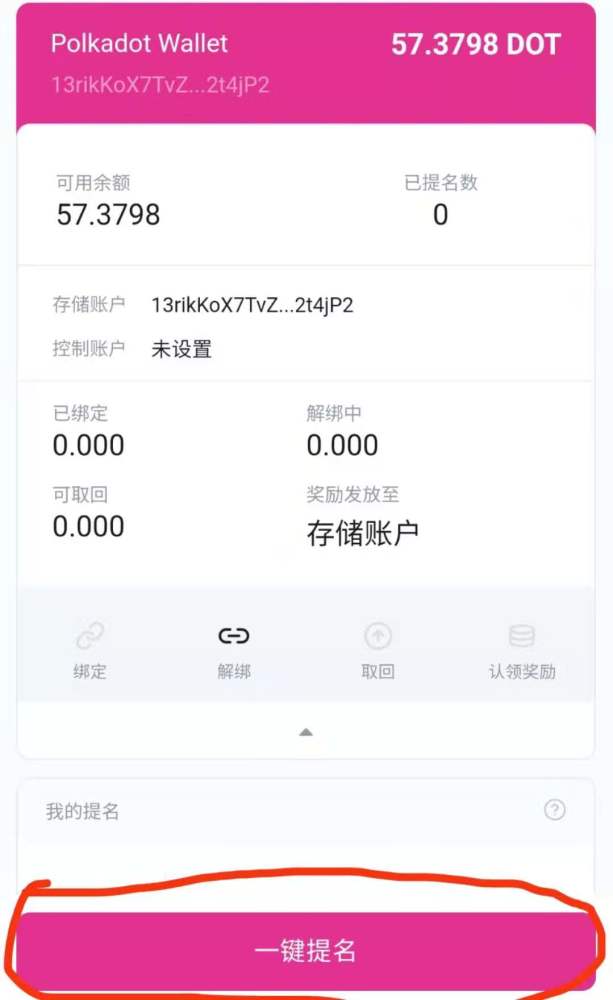The width and height of the screenshot is (613, 1000).
Task: Open the help icon beside 我的提名
Action: 554,810
